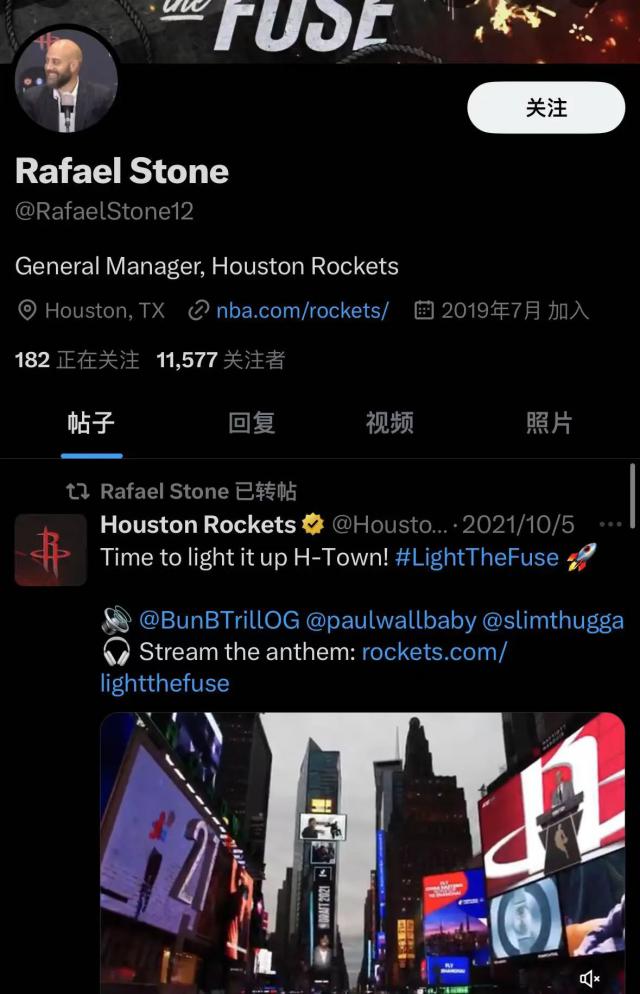The width and height of the screenshot is (640, 994).
Task: Visit the @BunBTrillOG mention
Action: pos(219,620)
